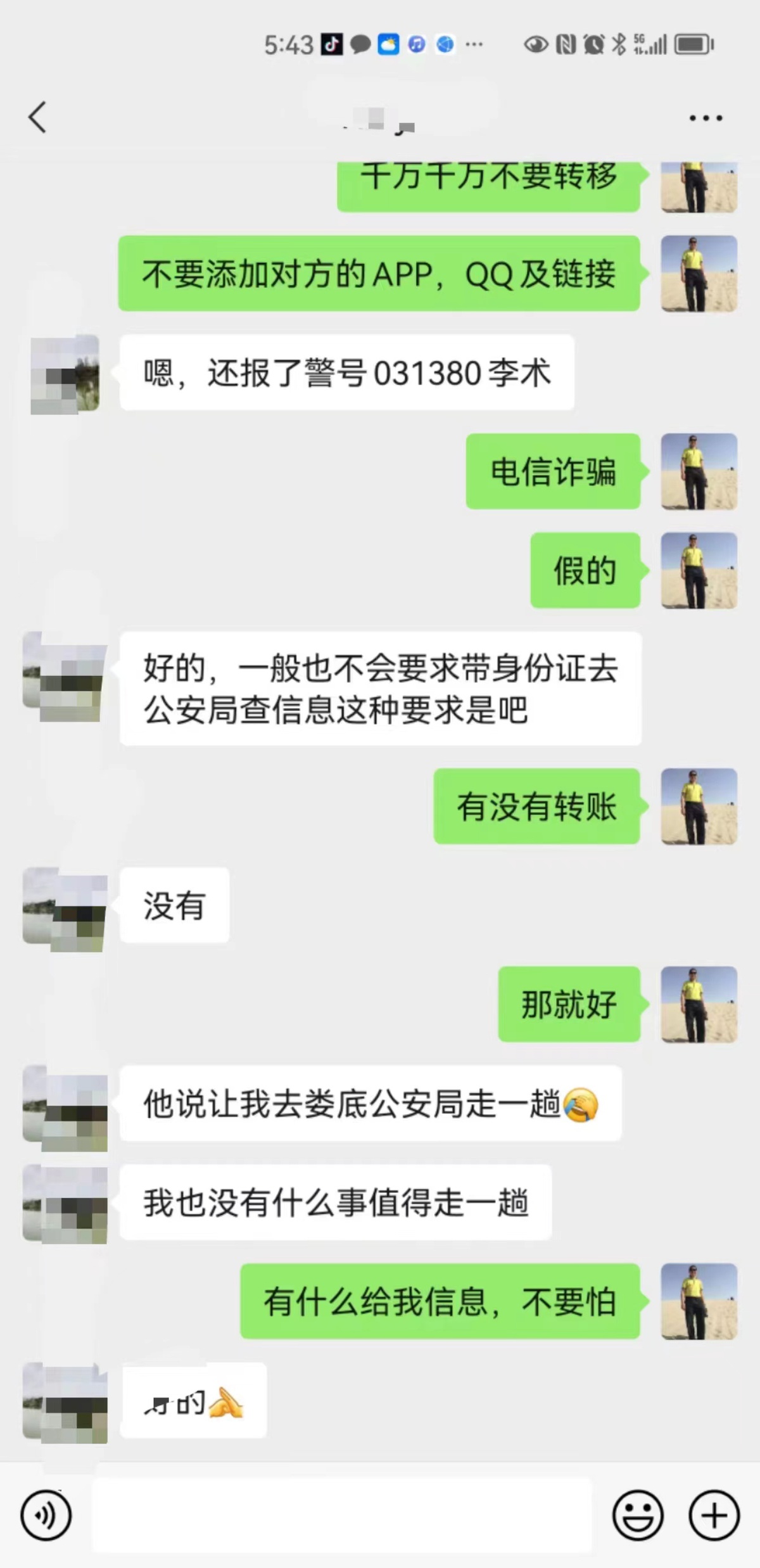Screen dimensions: 760x1568
Task: Focus the message text field
Action: [342, 1516]
